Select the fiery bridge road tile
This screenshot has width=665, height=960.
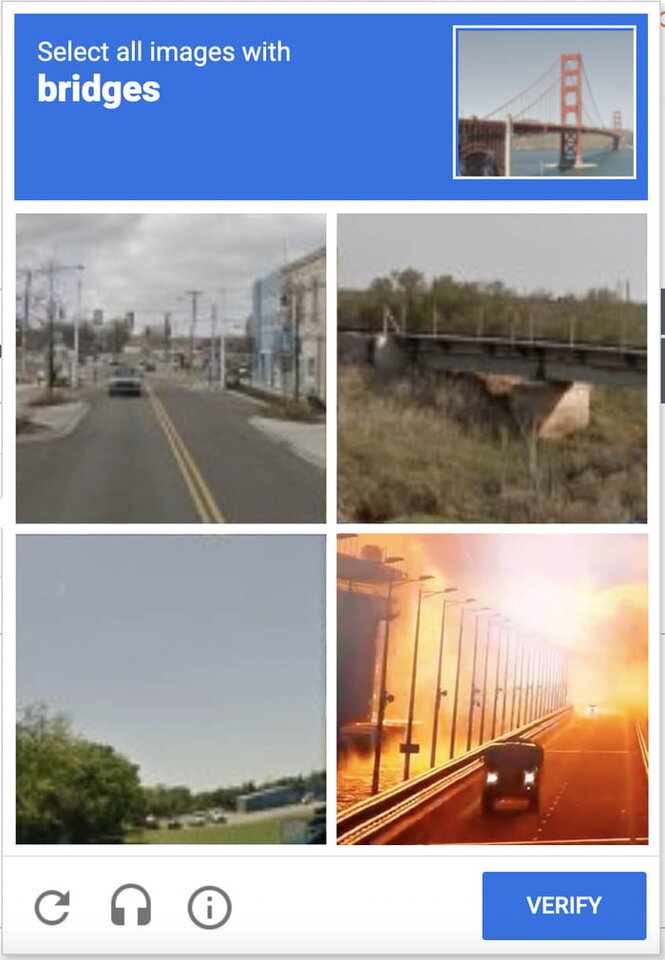tap(491, 689)
